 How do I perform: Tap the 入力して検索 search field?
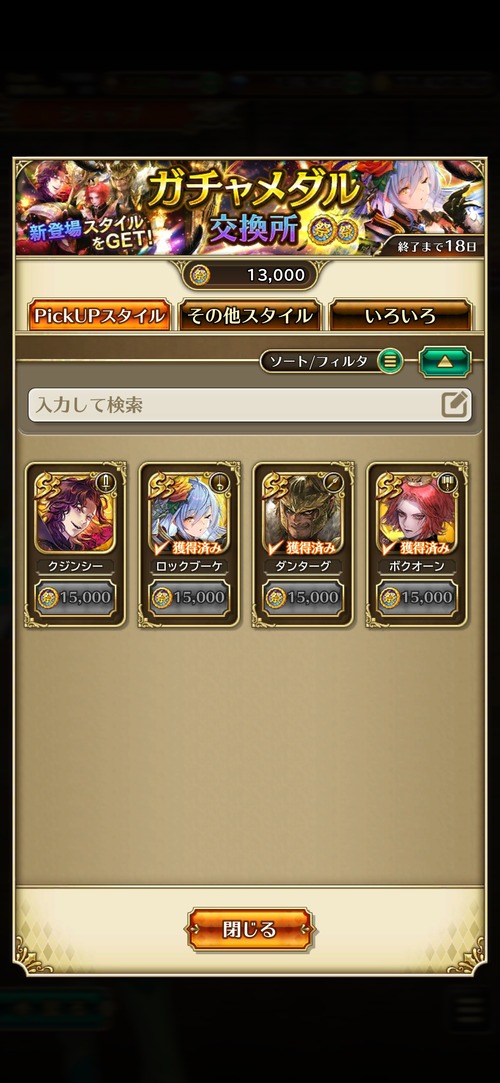point(250,405)
